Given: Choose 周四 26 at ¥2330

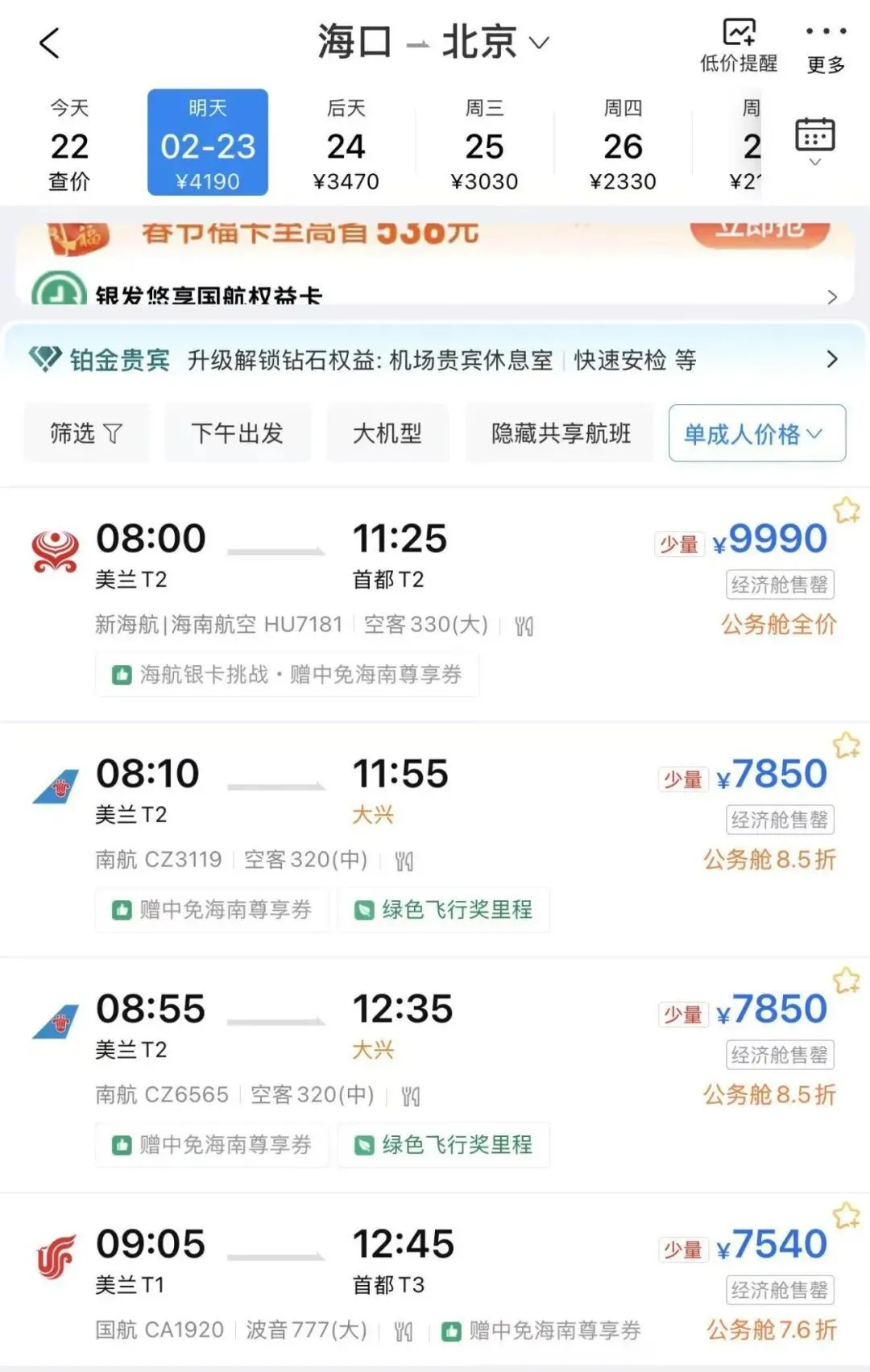Looking at the screenshot, I should point(623,145).
